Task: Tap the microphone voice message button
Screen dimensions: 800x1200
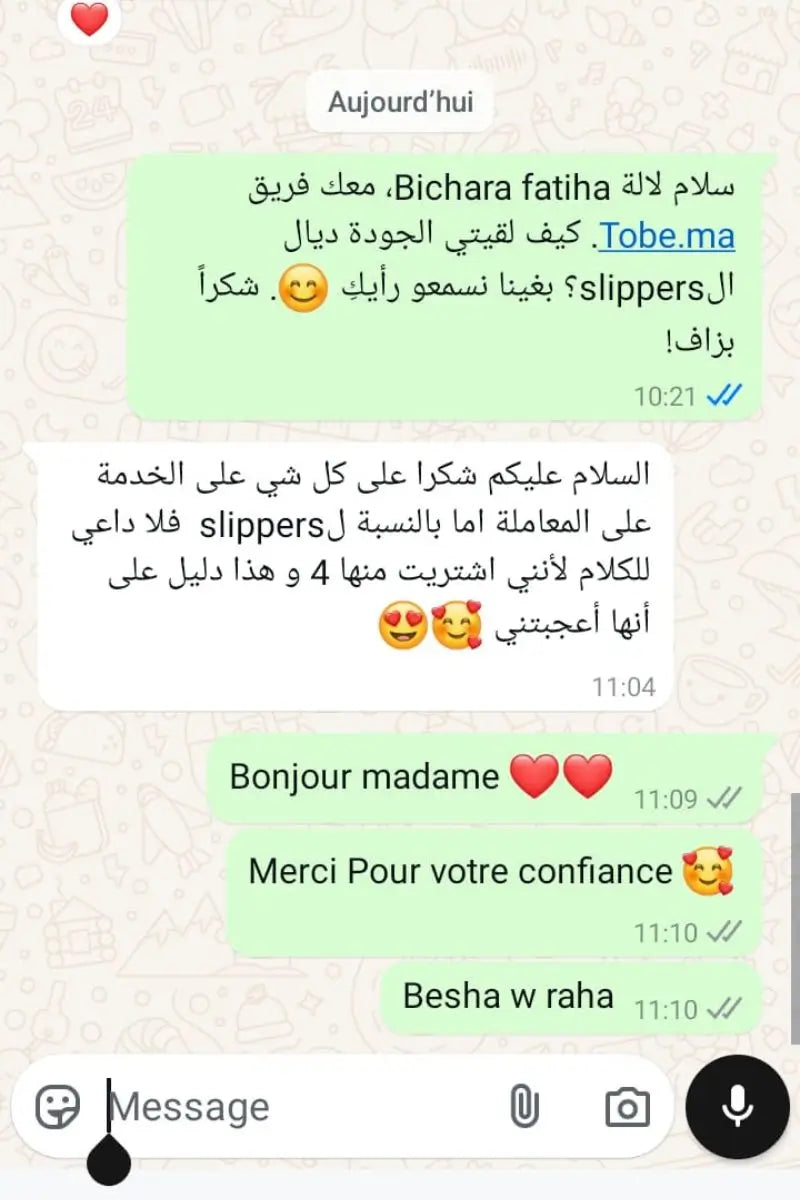Action: (738, 1106)
